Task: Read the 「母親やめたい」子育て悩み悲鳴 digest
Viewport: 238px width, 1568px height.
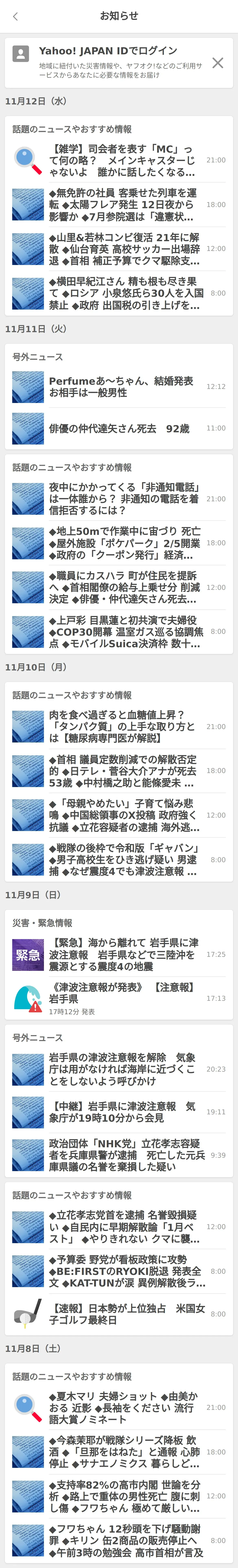Action: click(122, 815)
